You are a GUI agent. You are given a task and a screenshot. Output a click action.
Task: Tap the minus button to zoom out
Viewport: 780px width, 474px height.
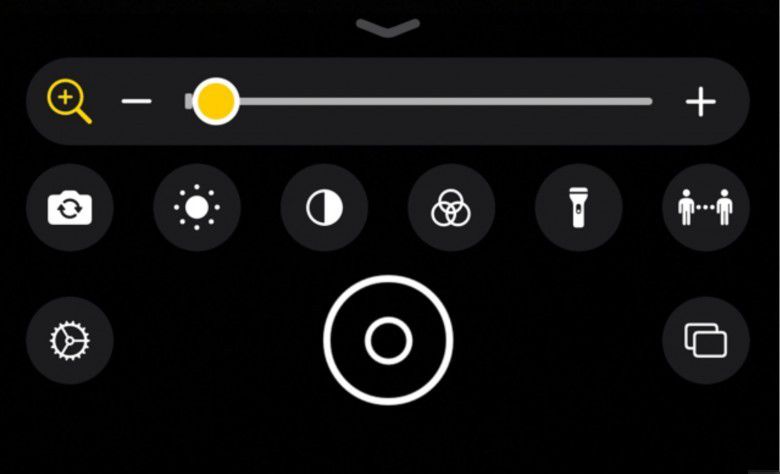point(136,102)
